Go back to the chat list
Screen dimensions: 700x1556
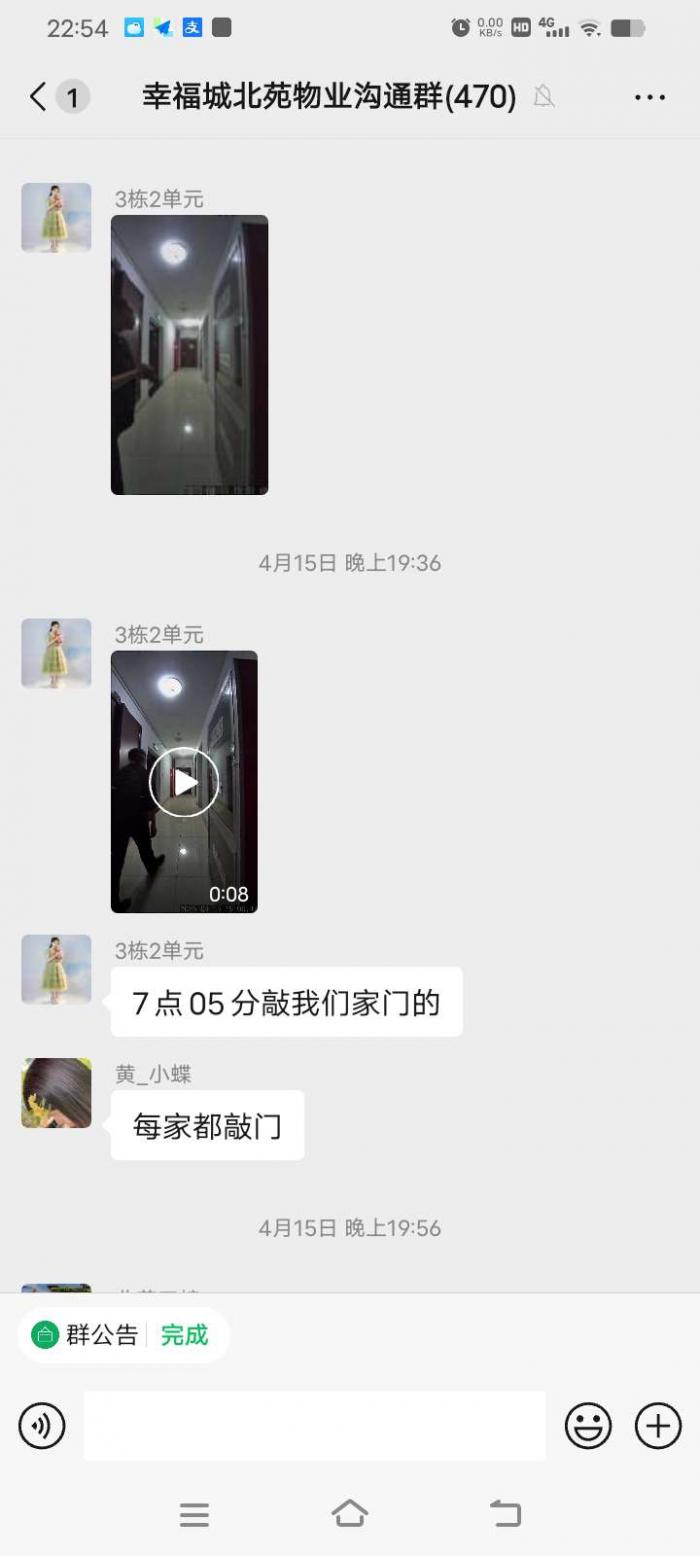pos(39,97)
